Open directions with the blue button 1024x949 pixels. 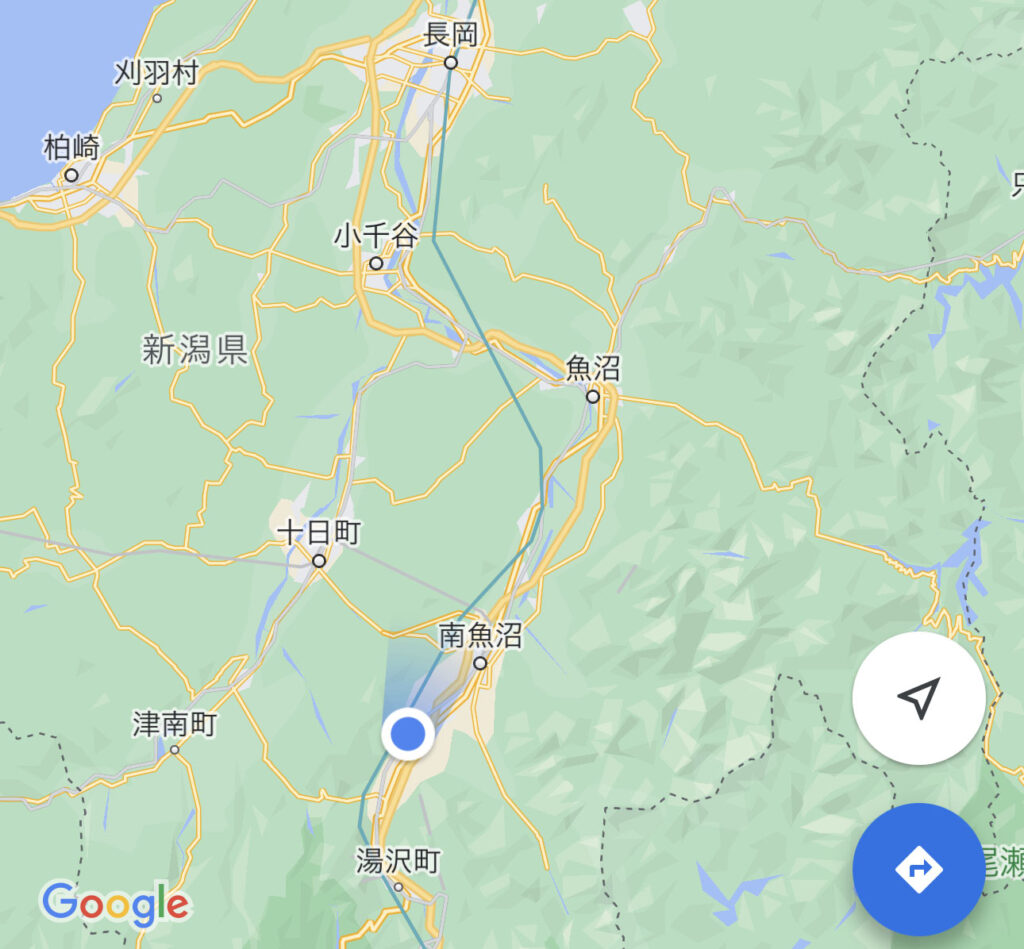click(918, 868)
